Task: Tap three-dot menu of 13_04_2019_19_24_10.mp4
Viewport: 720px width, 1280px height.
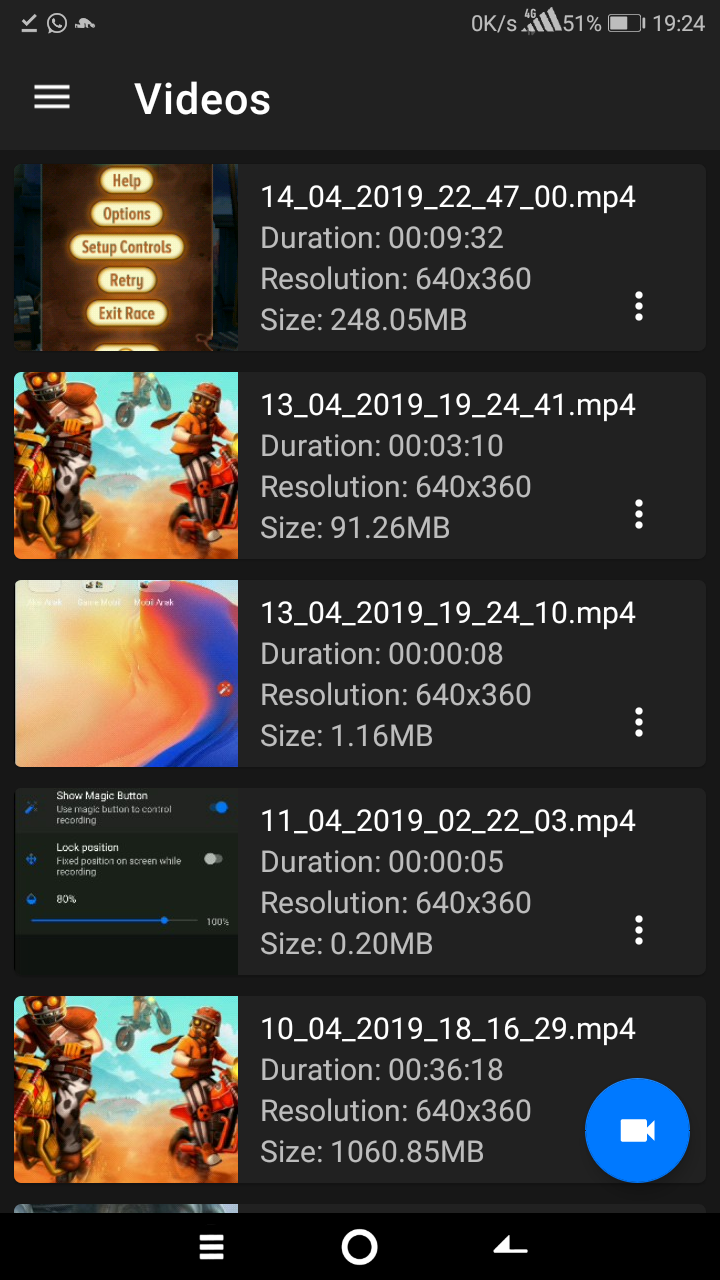Action: [x=639, y=722]
